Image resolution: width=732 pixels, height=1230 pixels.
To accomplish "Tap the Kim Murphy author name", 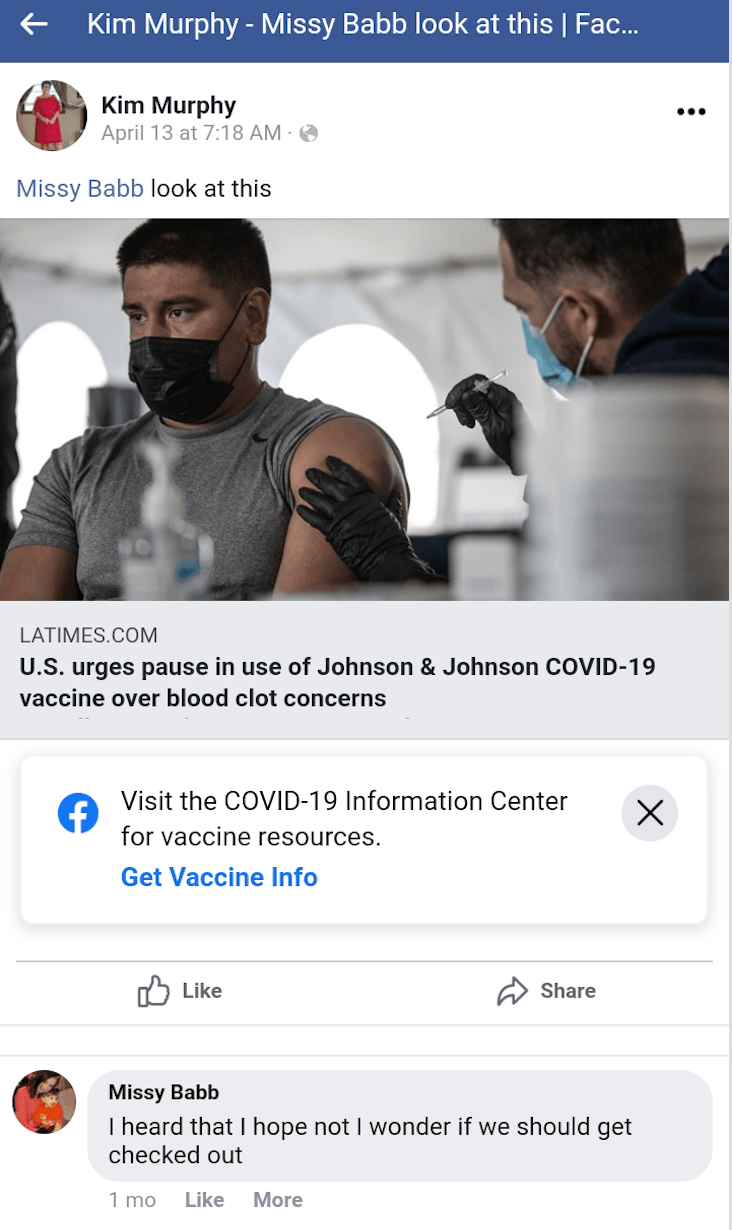I will 168,105.
